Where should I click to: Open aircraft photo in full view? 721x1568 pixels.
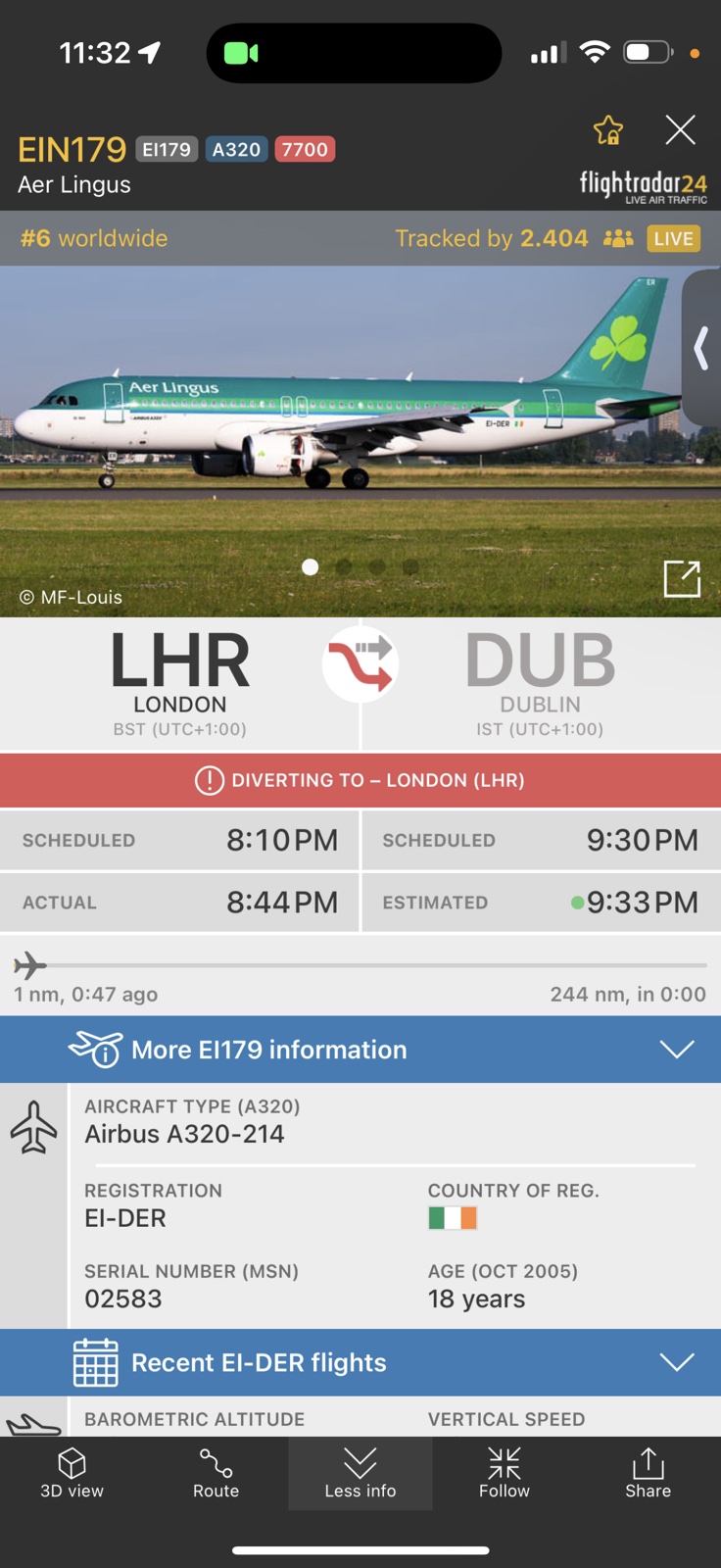pyautogui.click(x=682, y=578)
